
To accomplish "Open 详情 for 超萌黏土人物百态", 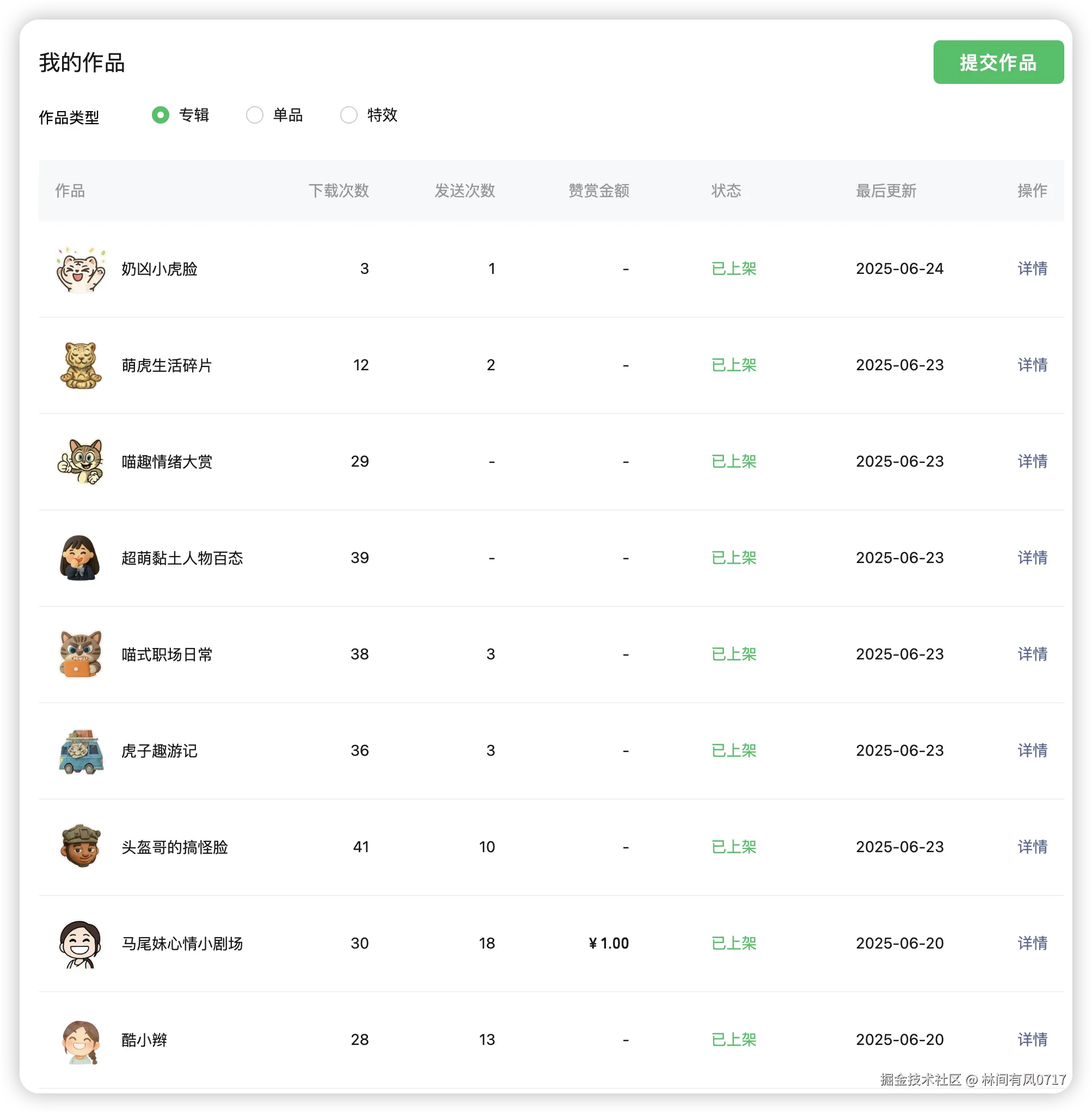I will 1032,558.
